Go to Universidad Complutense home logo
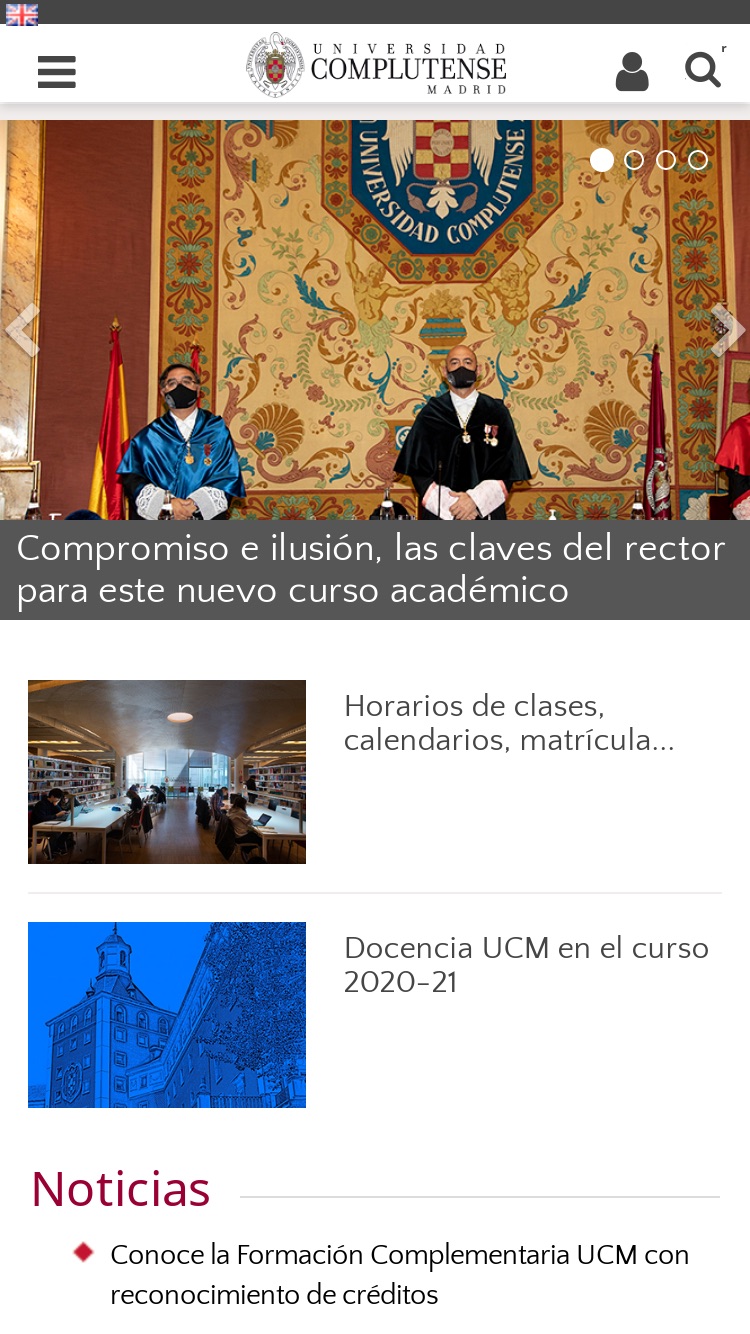This screenshot has height=1334, width=750. 376,65
